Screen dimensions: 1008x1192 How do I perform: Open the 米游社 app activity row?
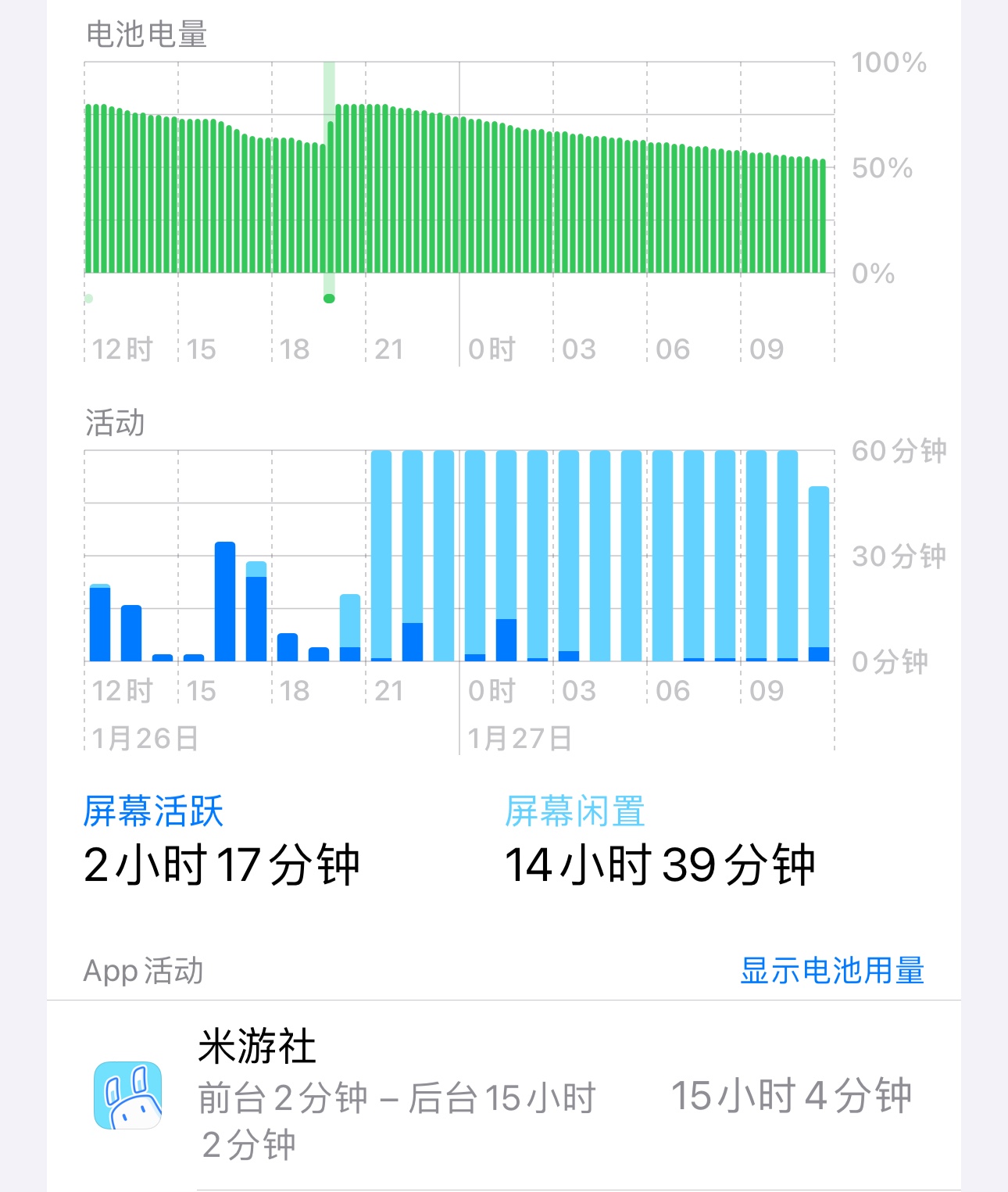pyautogui.click(x=503, y=1095)
